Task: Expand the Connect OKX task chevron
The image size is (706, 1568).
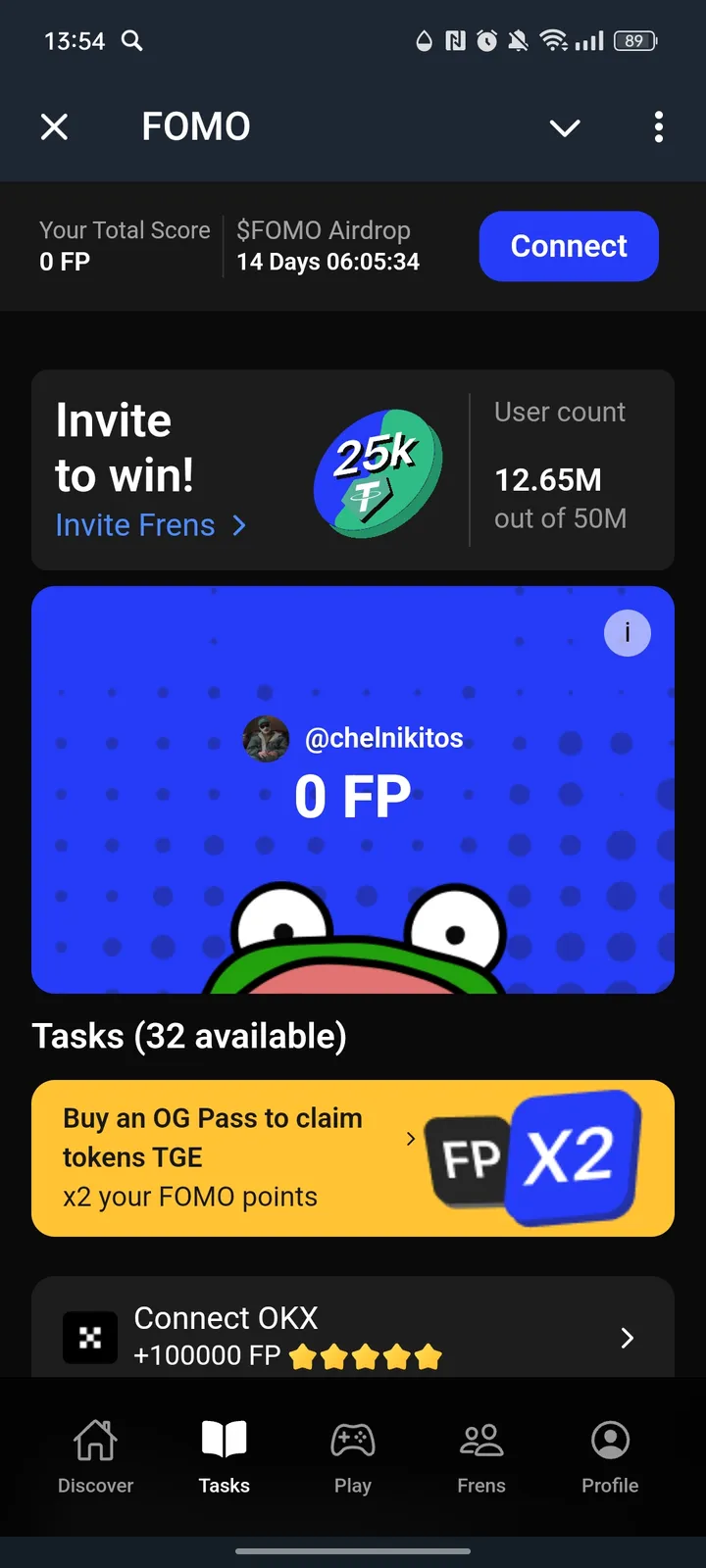Action: point(627,1338)
